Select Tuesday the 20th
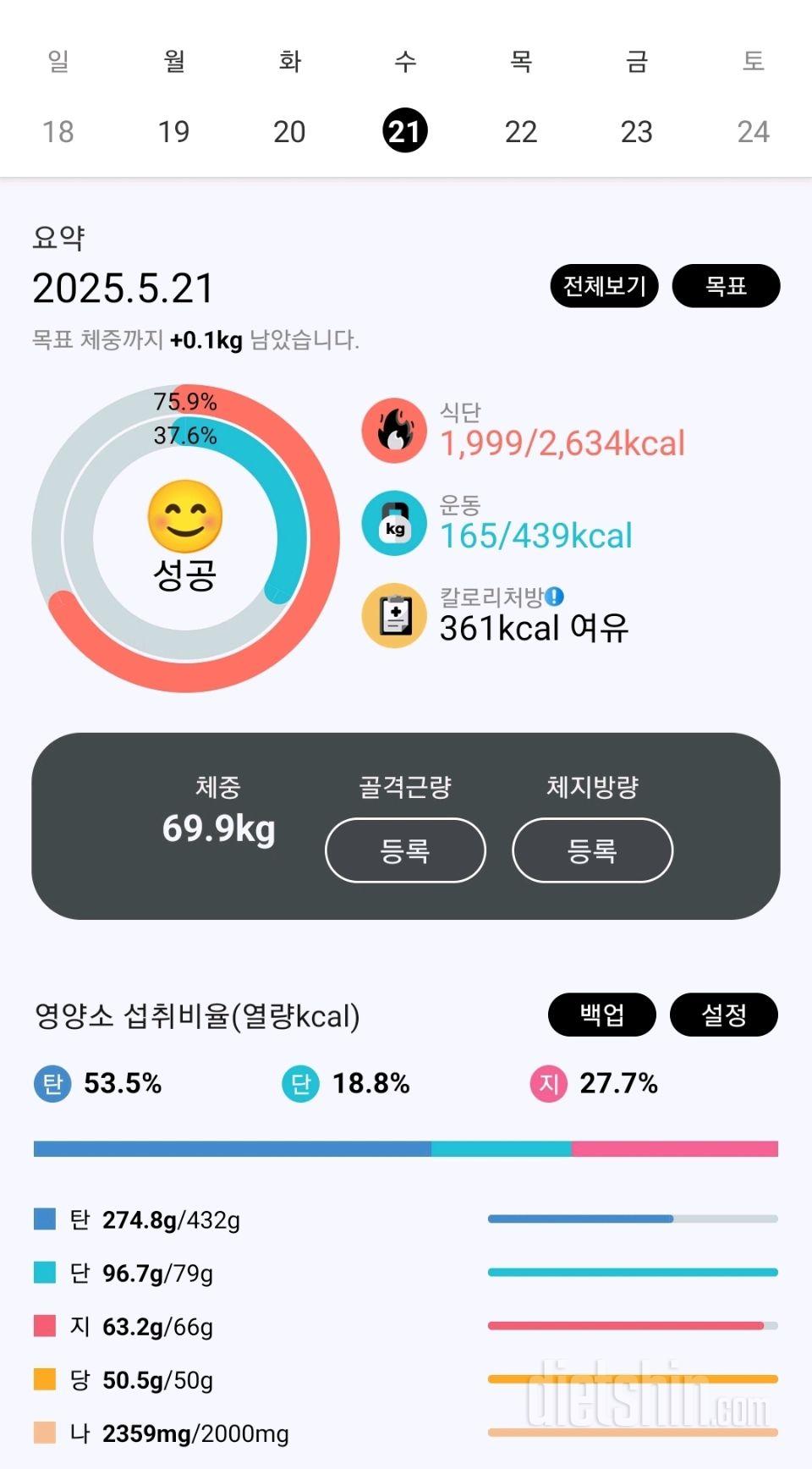 click(x=289, y=131)
